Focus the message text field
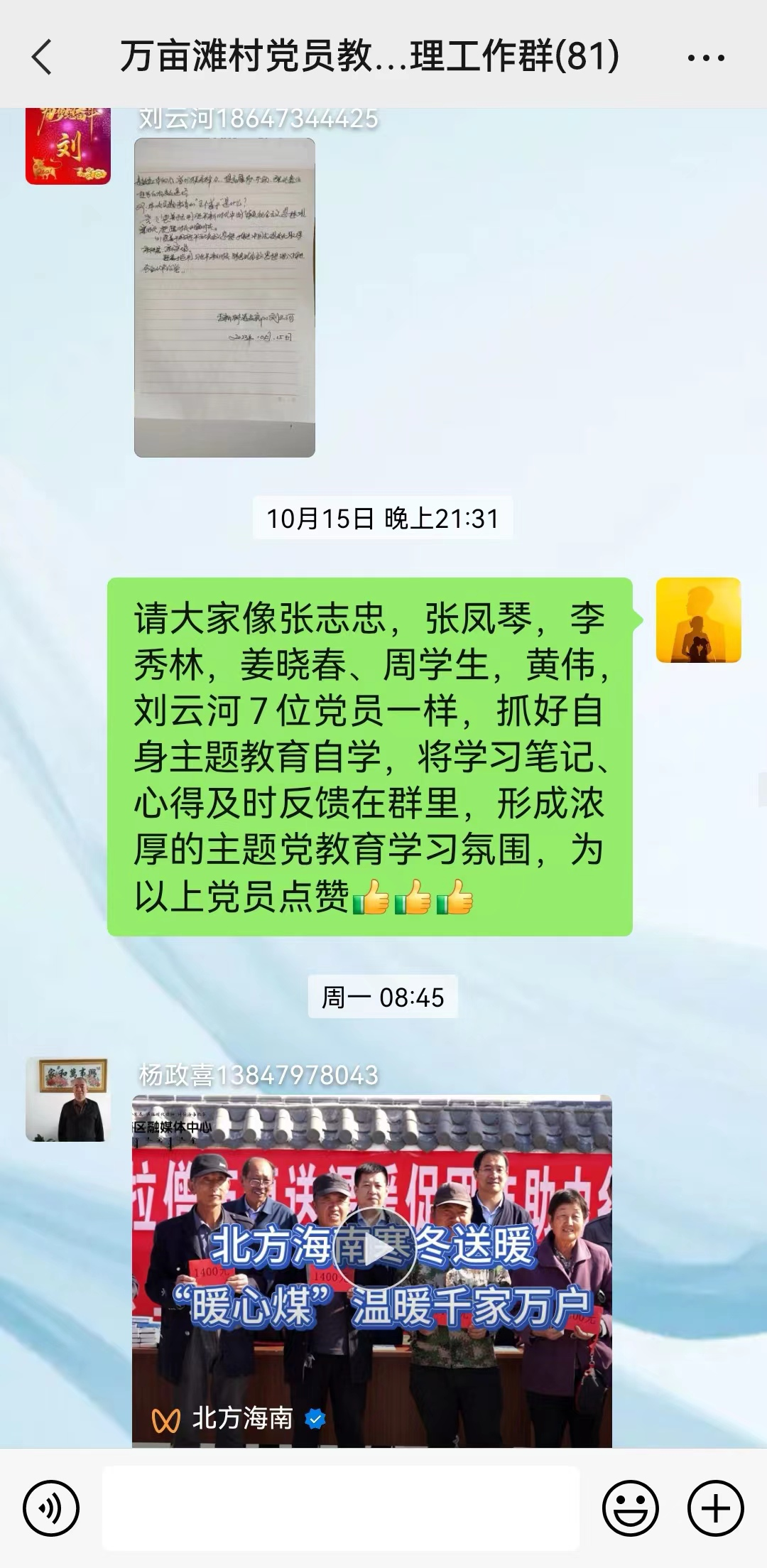This screenshot has height=1568, width=767. coord(341,1508)
